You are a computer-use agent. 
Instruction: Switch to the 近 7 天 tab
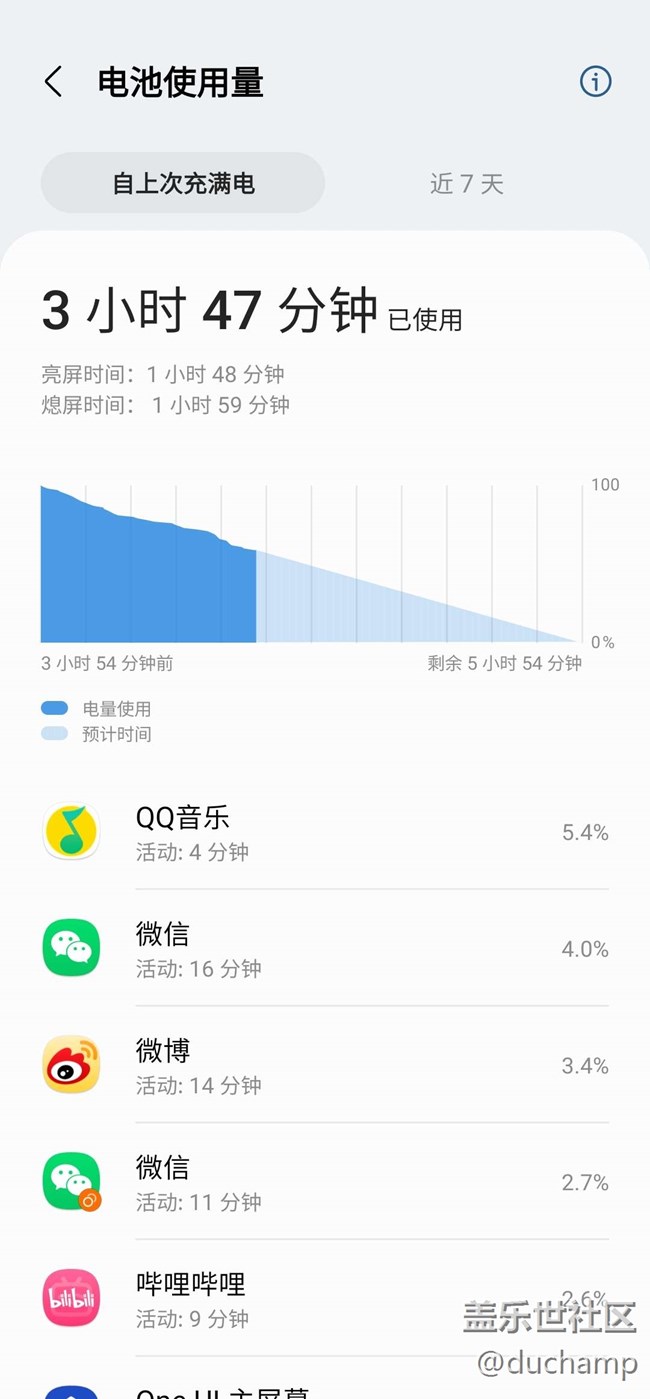click(467, 183)
